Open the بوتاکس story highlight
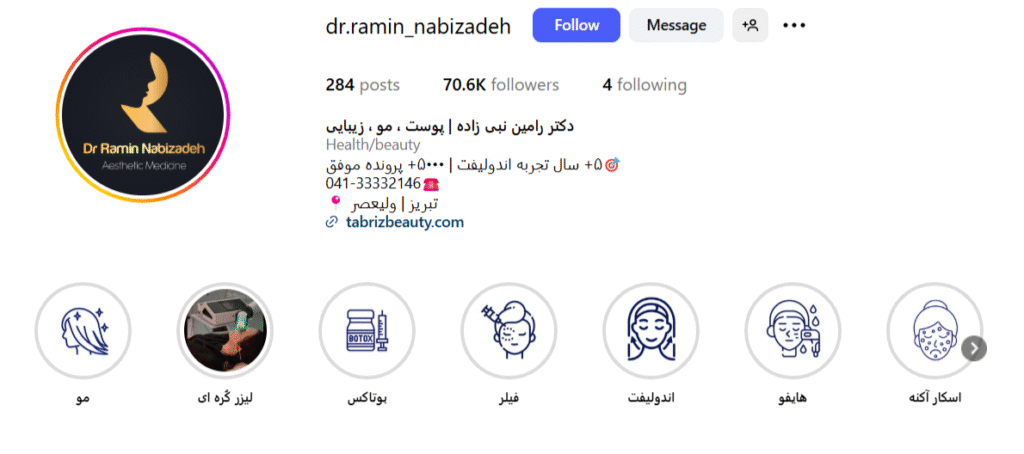 (366, 331)
